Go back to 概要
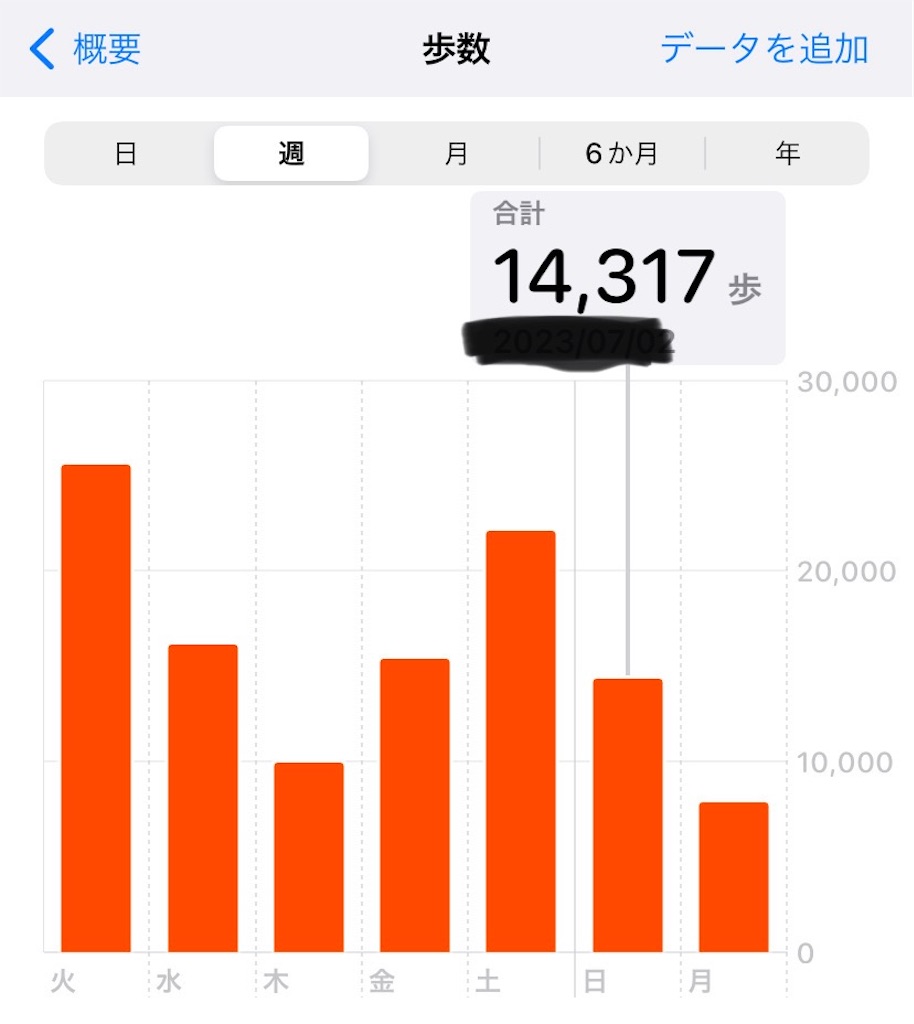The width and height of the screenshot is (914, 1024). [85, 48]
